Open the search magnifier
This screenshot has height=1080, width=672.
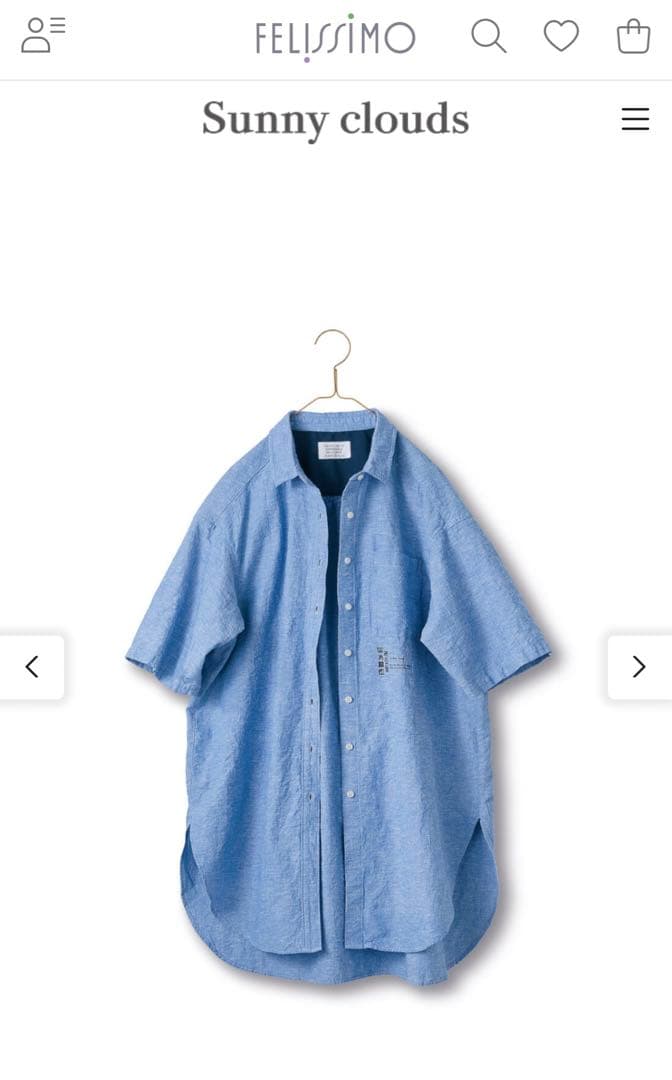[488, 37]
